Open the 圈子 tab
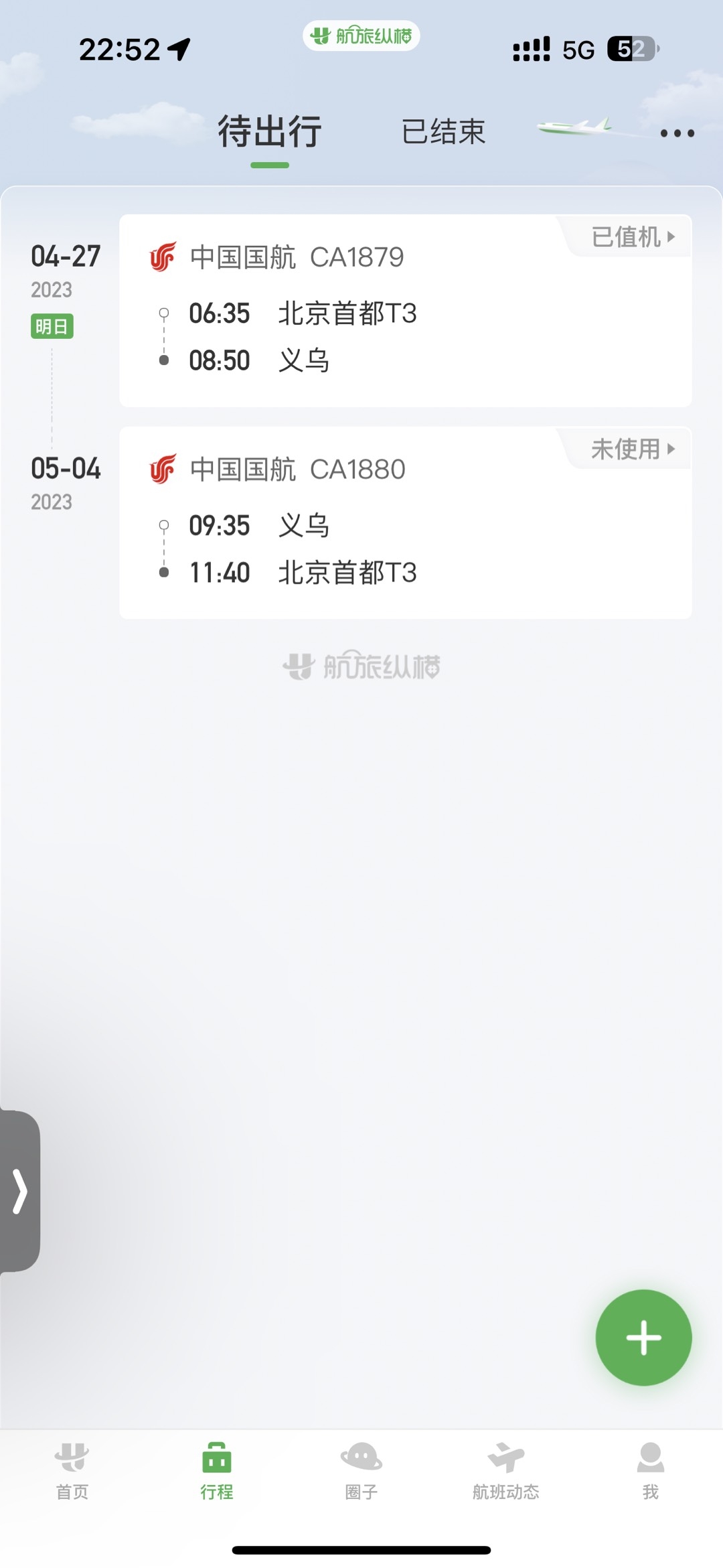This screenshot has height=1568, width=723. pos(361,1471)
